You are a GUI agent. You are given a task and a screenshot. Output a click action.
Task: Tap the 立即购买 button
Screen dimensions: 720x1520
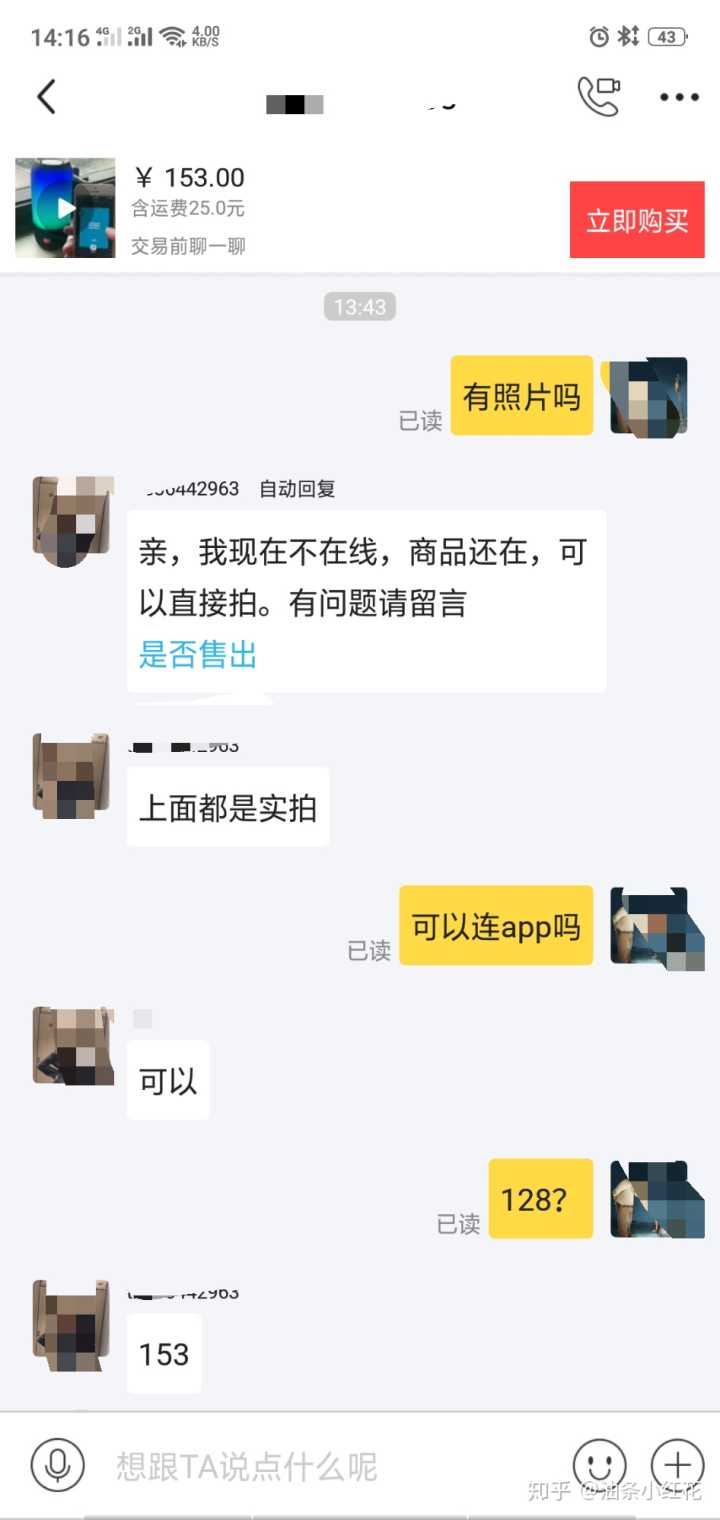637,220
